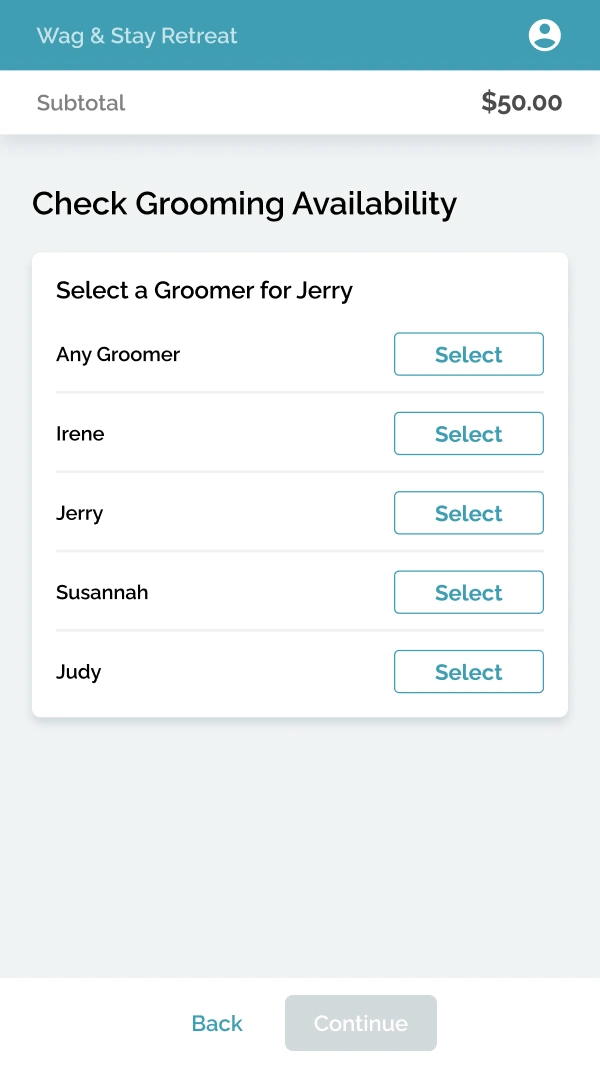
Task: Select Irene as the groomer
Action: click(469, 433)
